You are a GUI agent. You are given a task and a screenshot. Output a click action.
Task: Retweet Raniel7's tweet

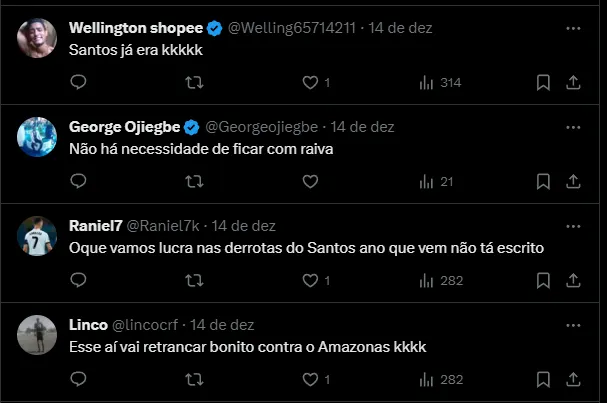[x=195, y=280]
